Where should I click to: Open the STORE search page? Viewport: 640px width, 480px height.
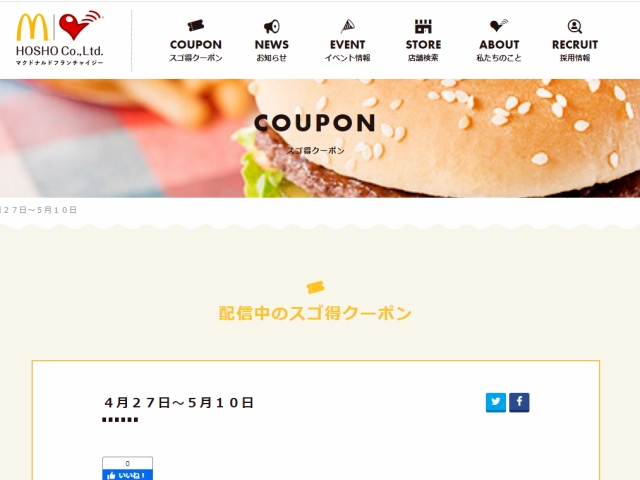pyautogui.click(x=423, y=42)
